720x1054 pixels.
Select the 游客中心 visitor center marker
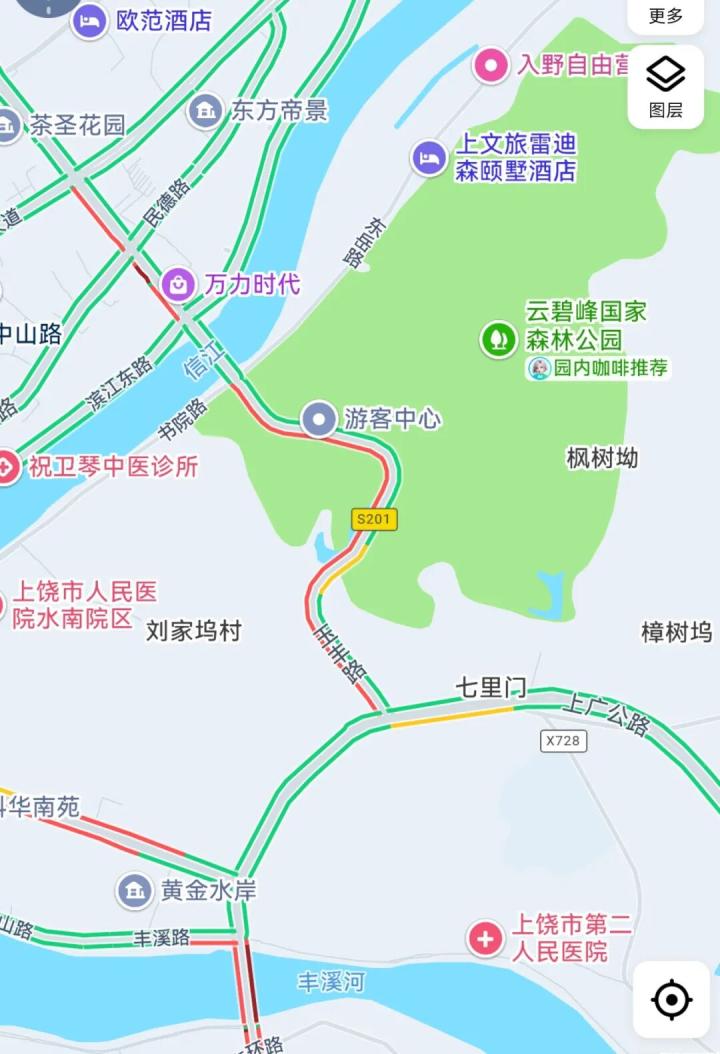(319, 418)
